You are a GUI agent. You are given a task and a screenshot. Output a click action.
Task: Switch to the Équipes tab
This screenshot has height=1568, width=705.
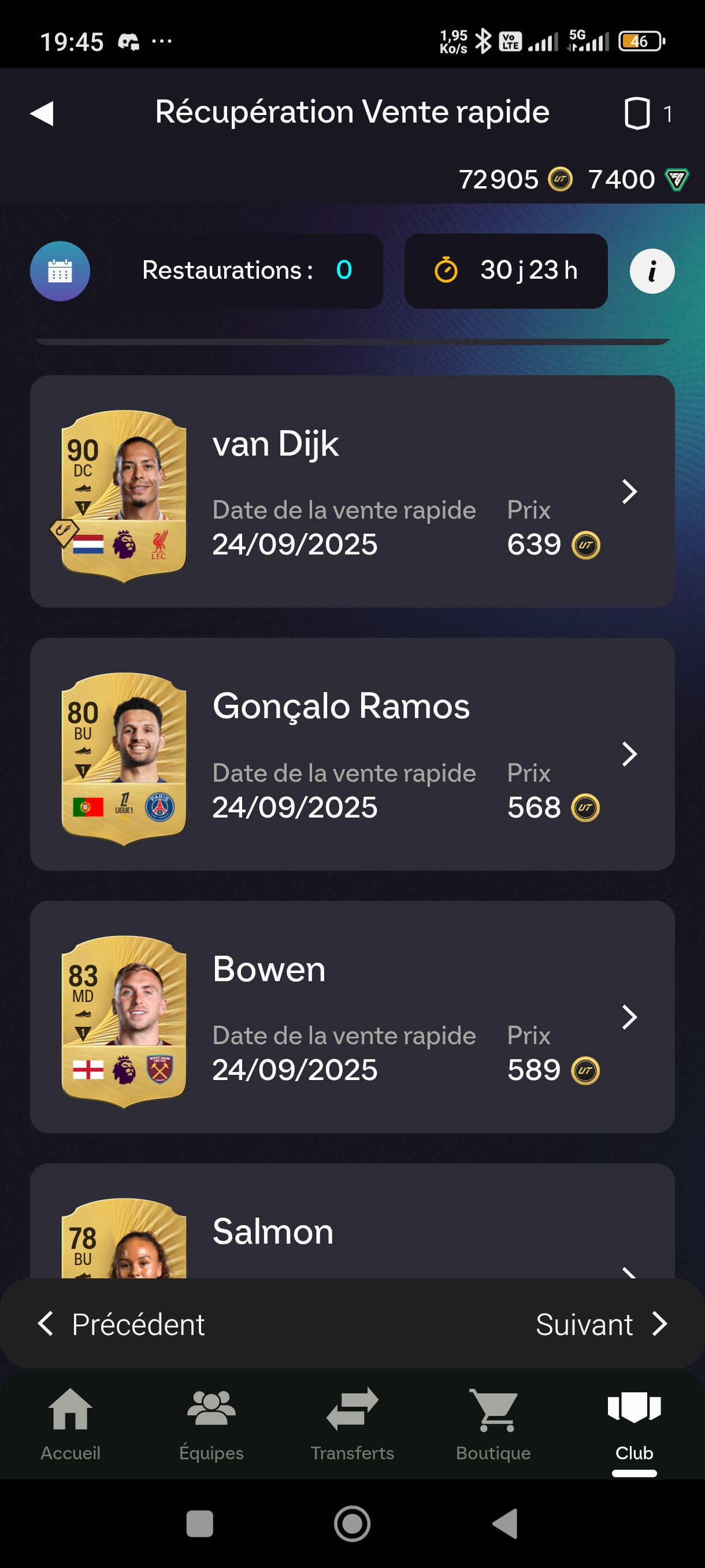click(x=211, y=1425)
